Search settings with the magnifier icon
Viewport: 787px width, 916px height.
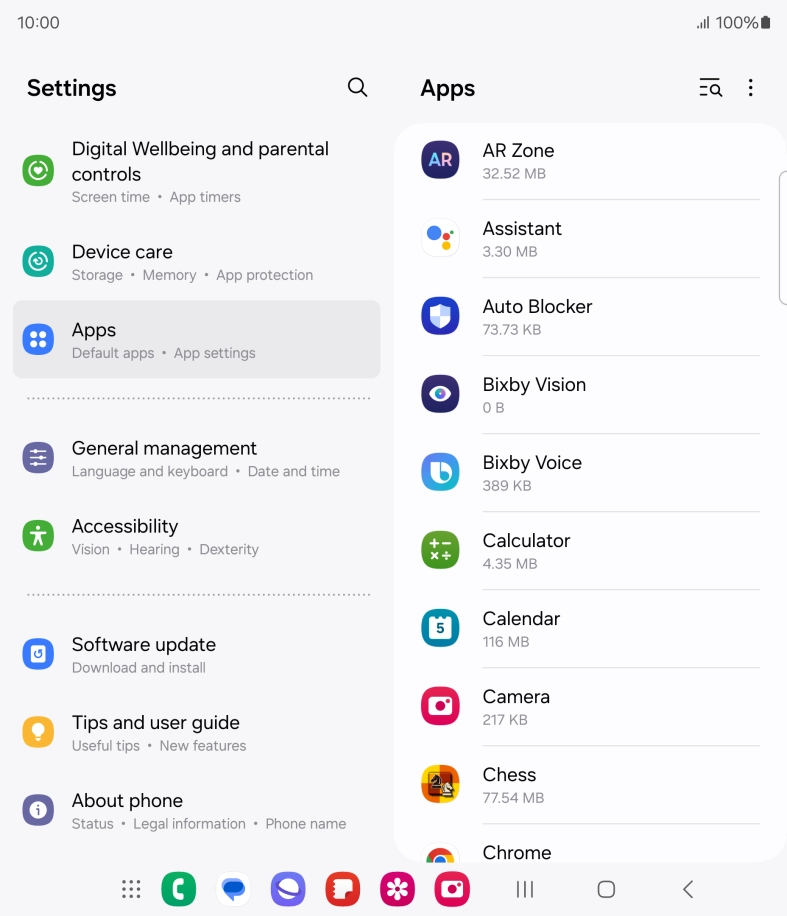[357, 88]
